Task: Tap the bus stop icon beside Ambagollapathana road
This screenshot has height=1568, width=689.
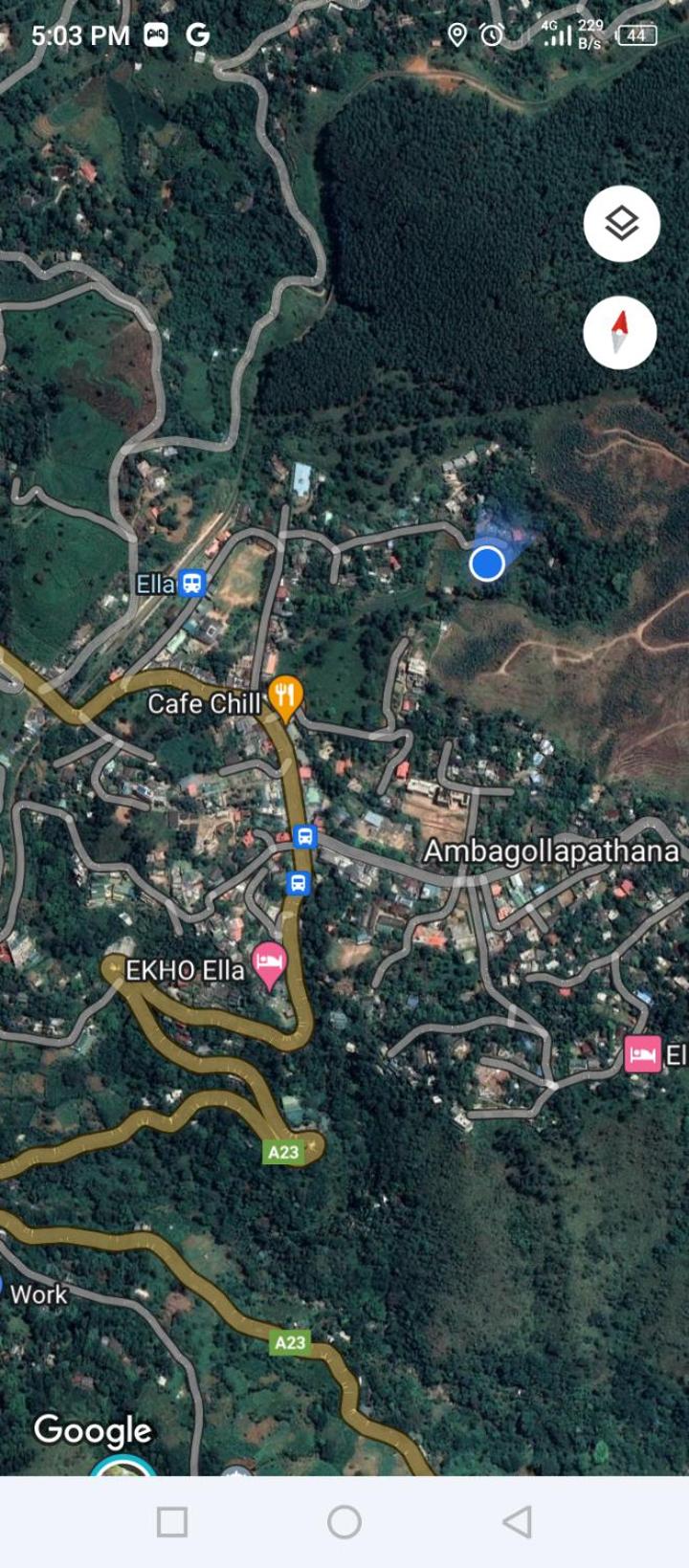Action: pyautogui.click(x=304, y=837)
